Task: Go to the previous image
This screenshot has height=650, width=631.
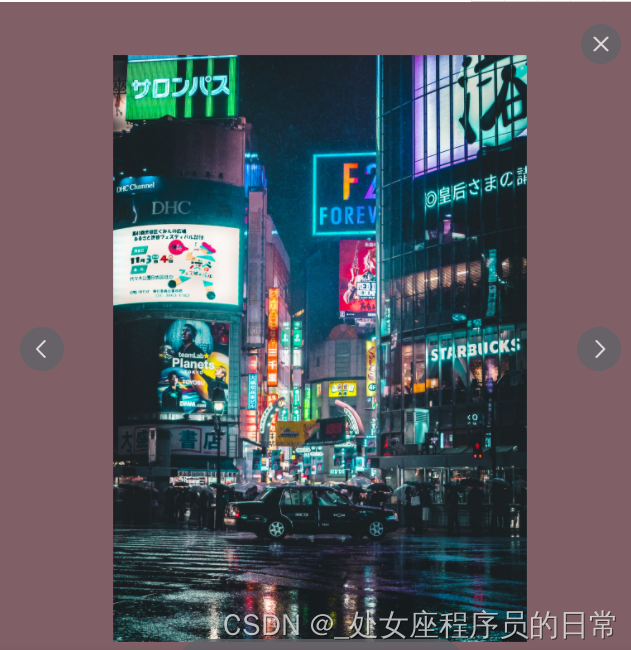Action: click(42, 349)
